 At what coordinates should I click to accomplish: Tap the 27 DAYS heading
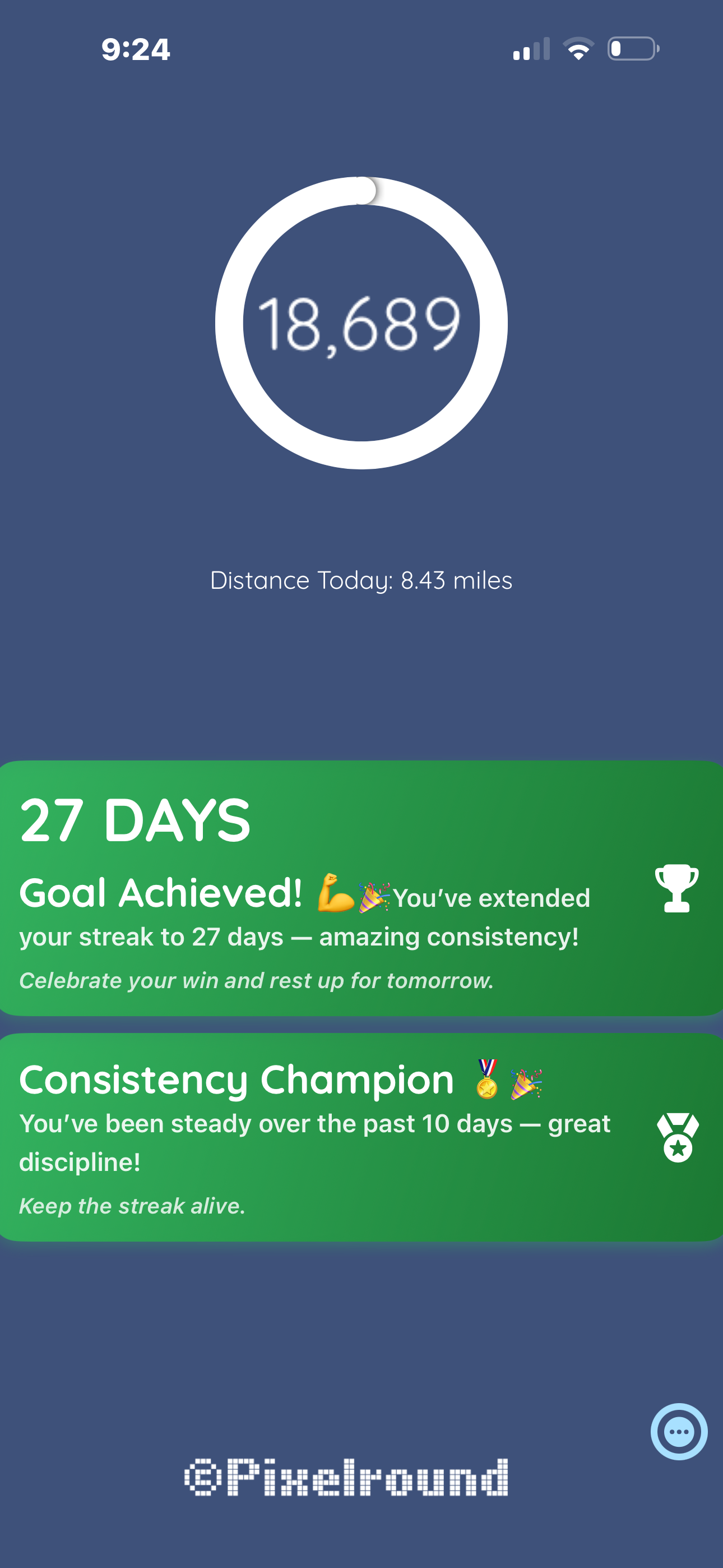[134, 820]
